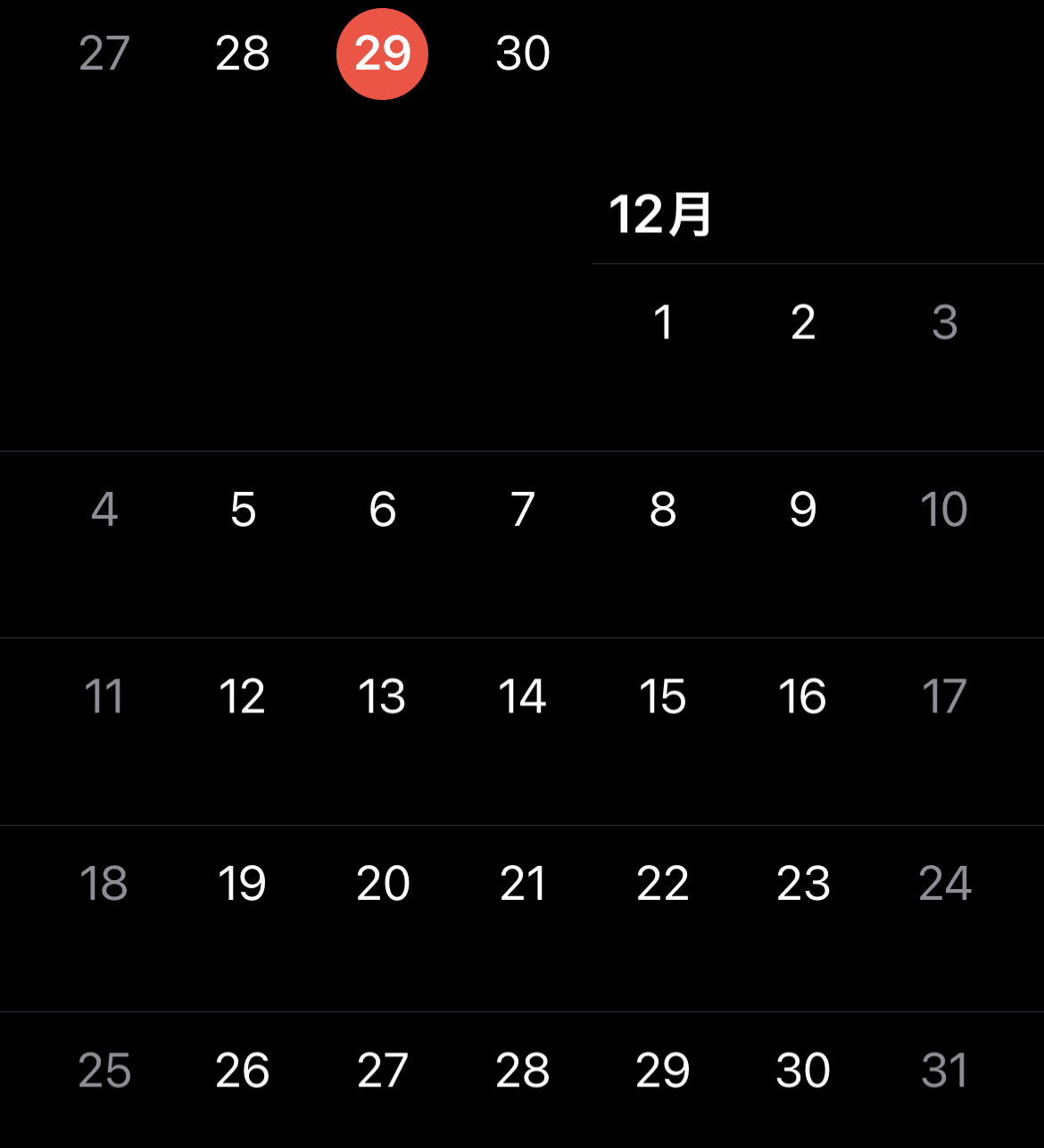Screen dimensions: 1044x1148
Task: Select December 2
Action: [803, 322]
